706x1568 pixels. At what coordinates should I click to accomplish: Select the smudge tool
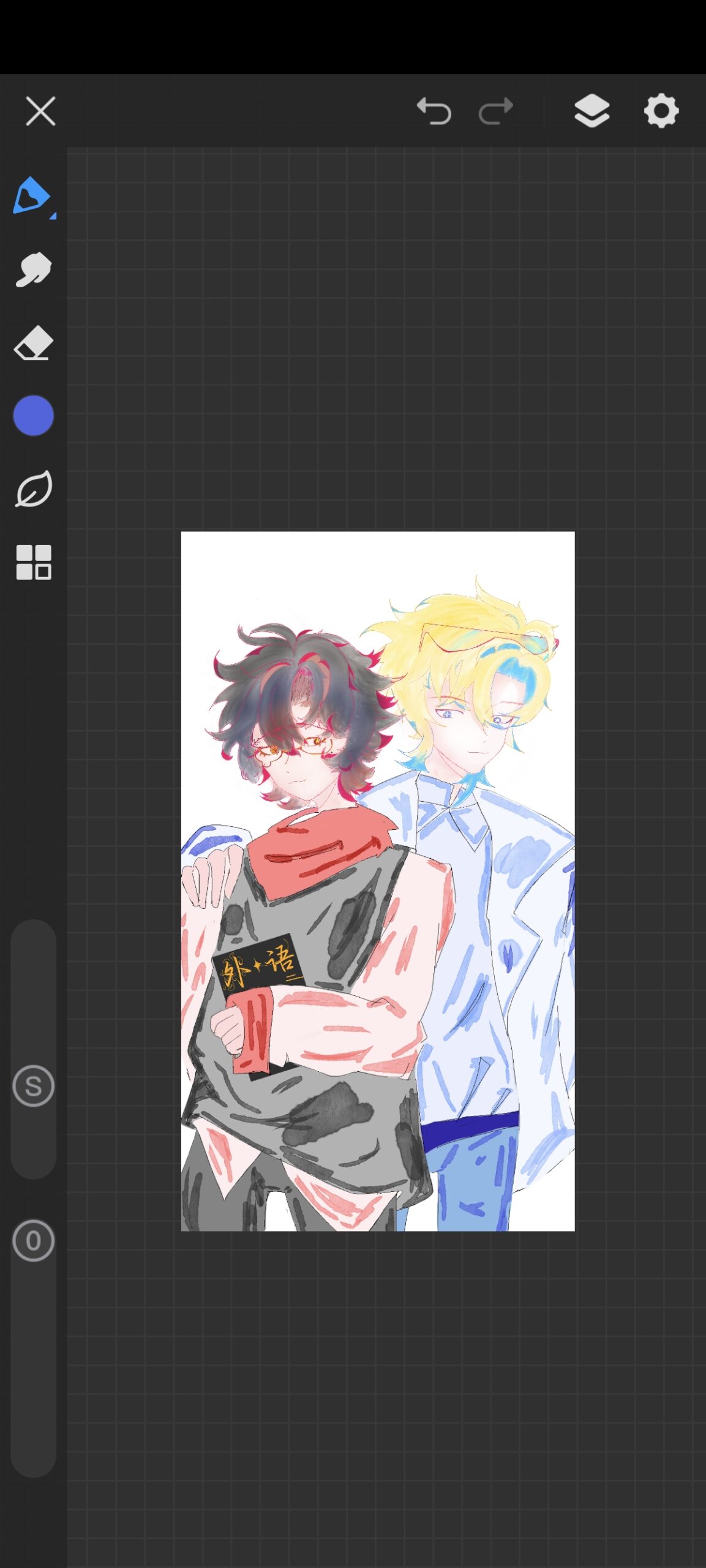(33, 269)
